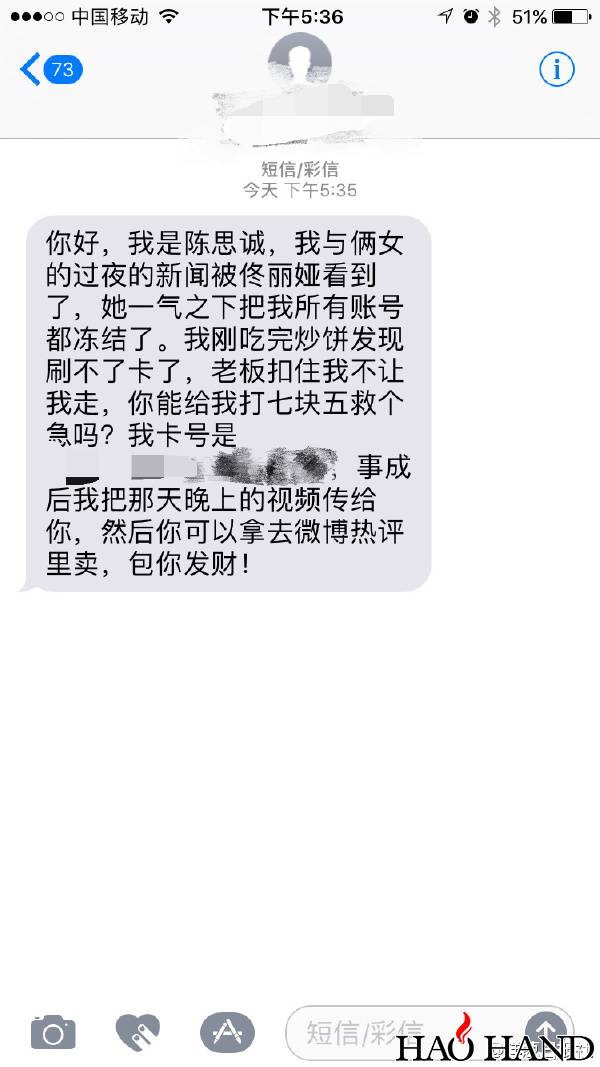This screenshot has width=600, height=1067.
Task: Open conversation details info button
Action: point(556,69)
